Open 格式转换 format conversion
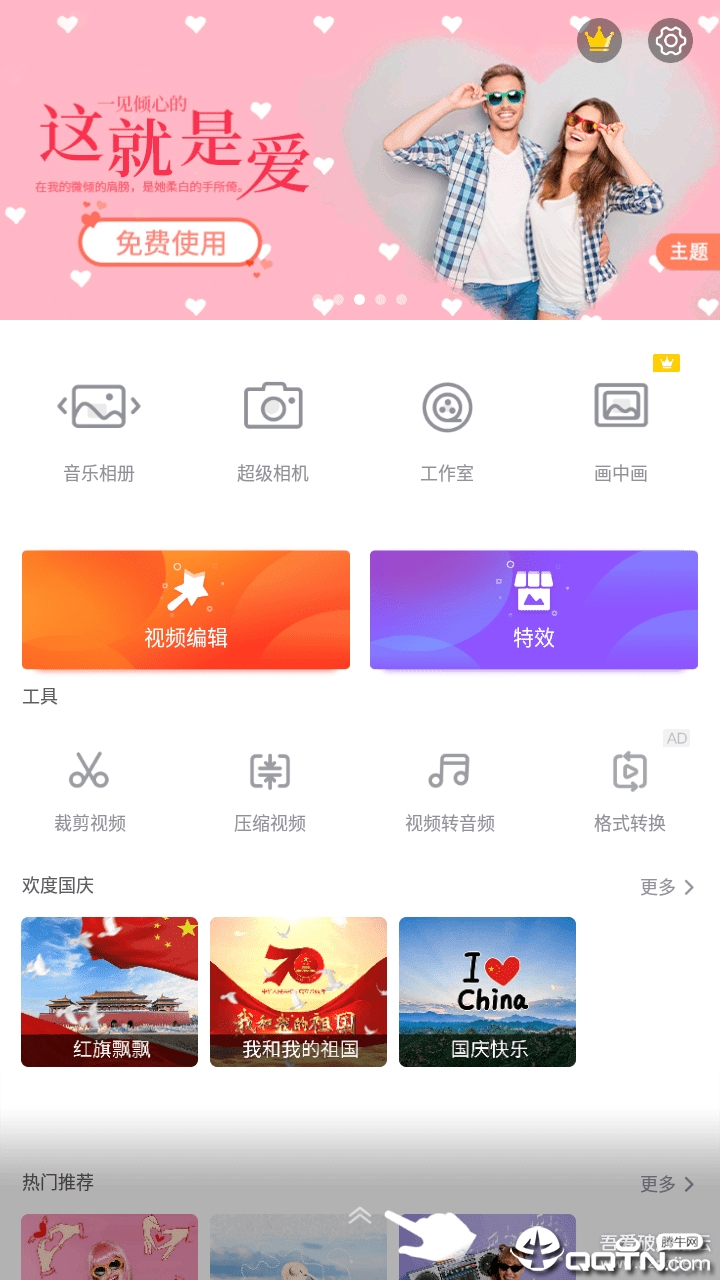720x1280 pixels. [x=630, y=791]
